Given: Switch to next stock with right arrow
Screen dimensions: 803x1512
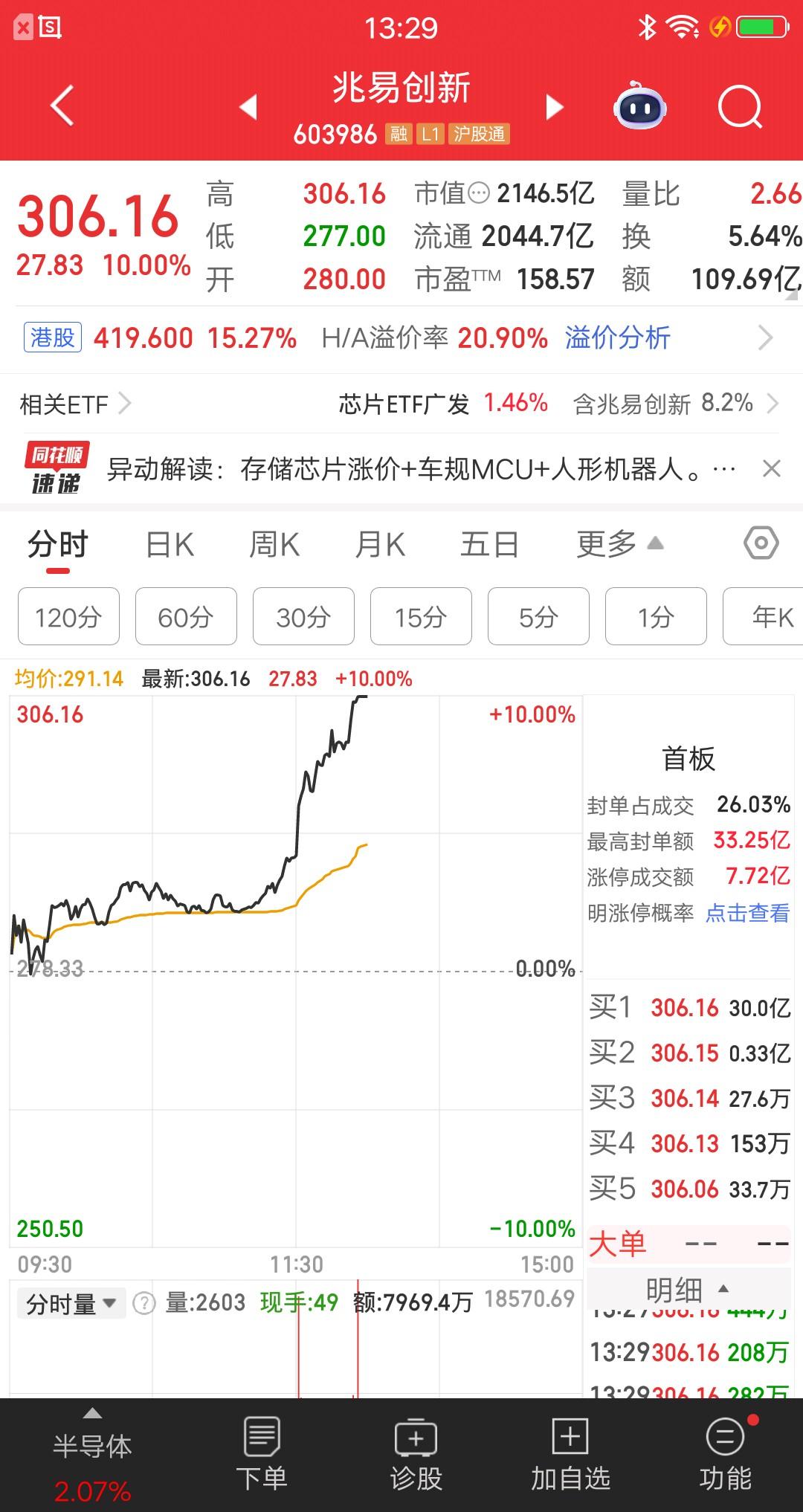Looking at the screenshot, I should [x=553, y=107].
